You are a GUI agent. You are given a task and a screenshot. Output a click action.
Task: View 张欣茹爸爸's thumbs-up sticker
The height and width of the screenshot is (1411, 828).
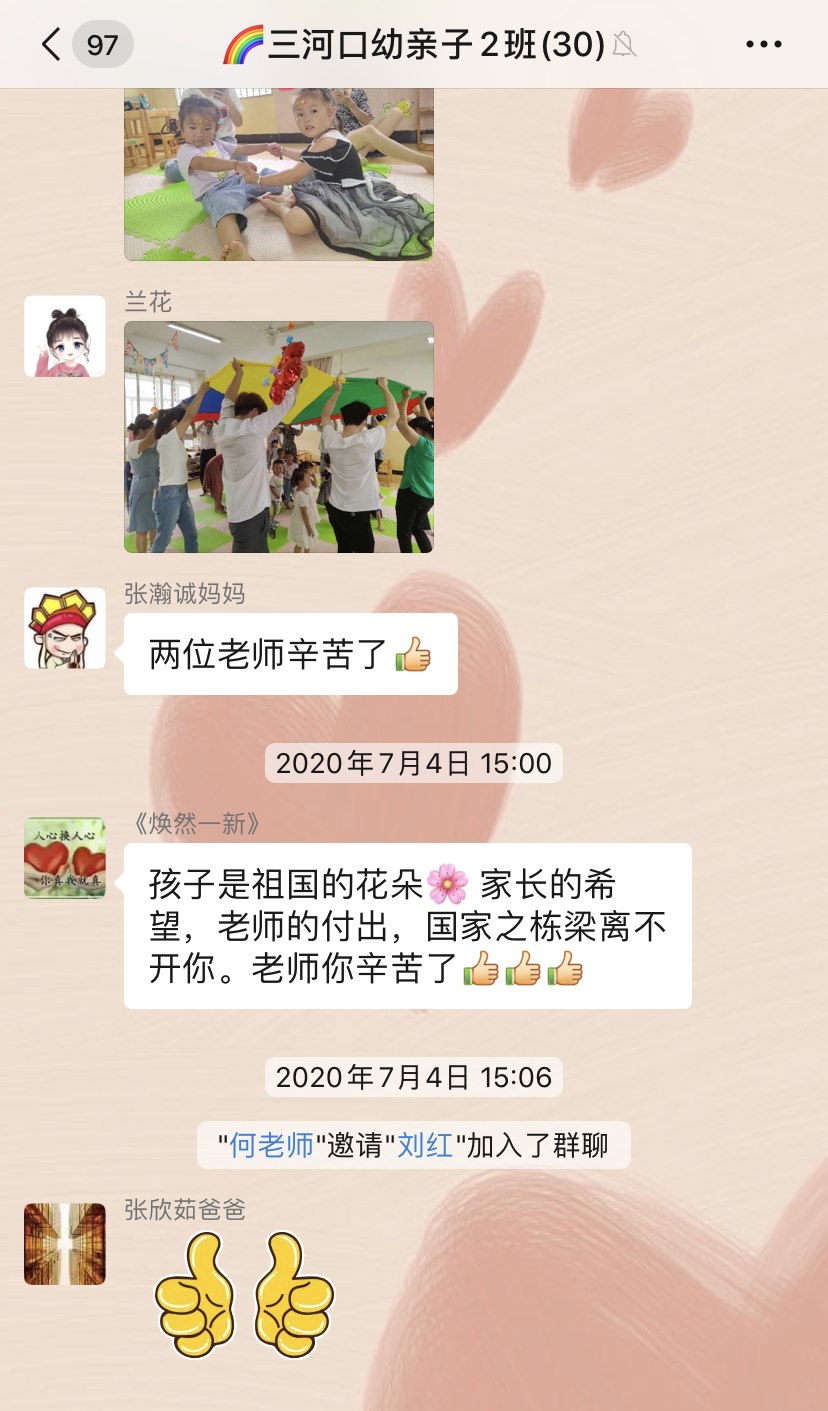[245, 1295]
